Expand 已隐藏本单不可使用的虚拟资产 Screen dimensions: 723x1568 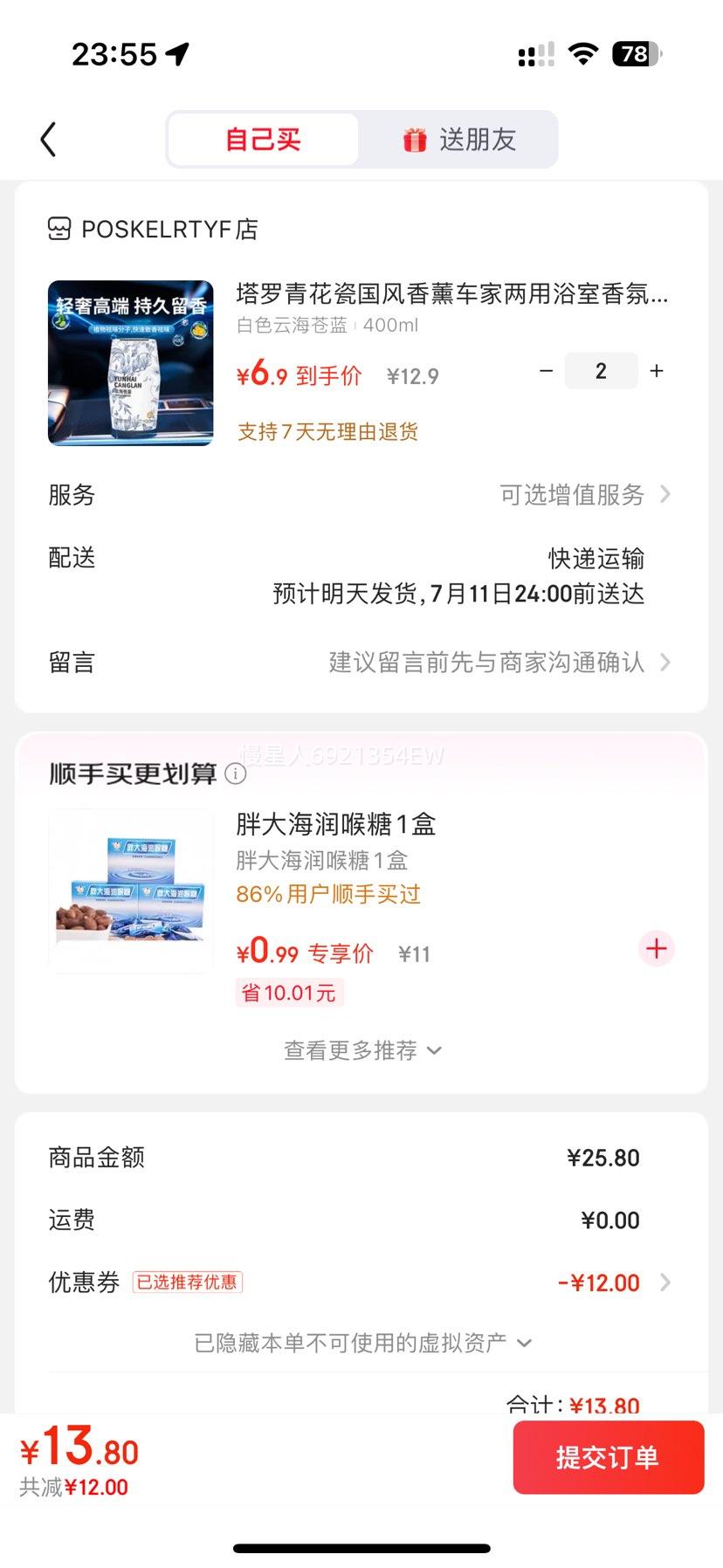(362, 1343)
